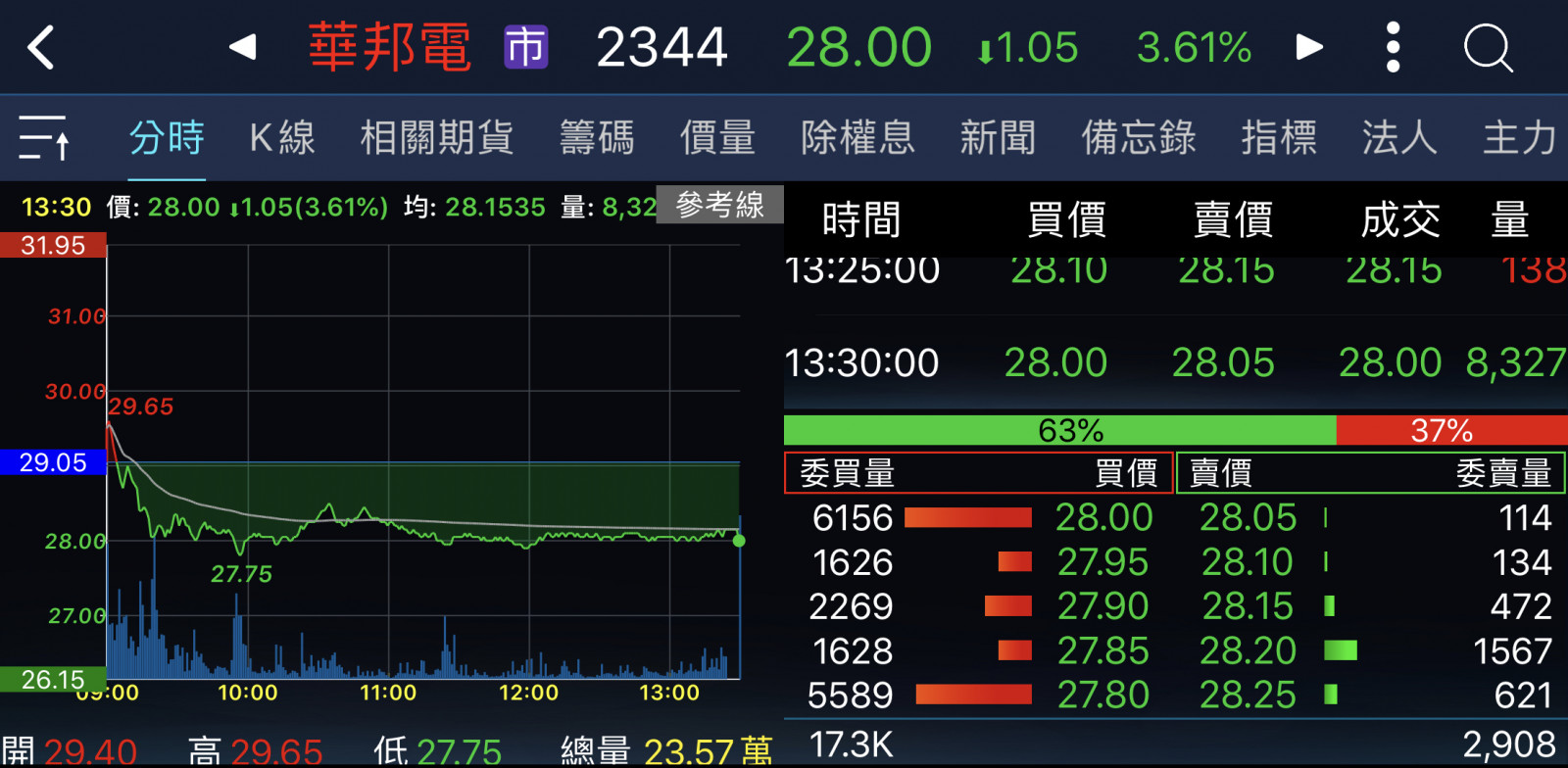Switch to the previous stock with the left triangle
Screen dimensions: 1568x768
(242, 47)
